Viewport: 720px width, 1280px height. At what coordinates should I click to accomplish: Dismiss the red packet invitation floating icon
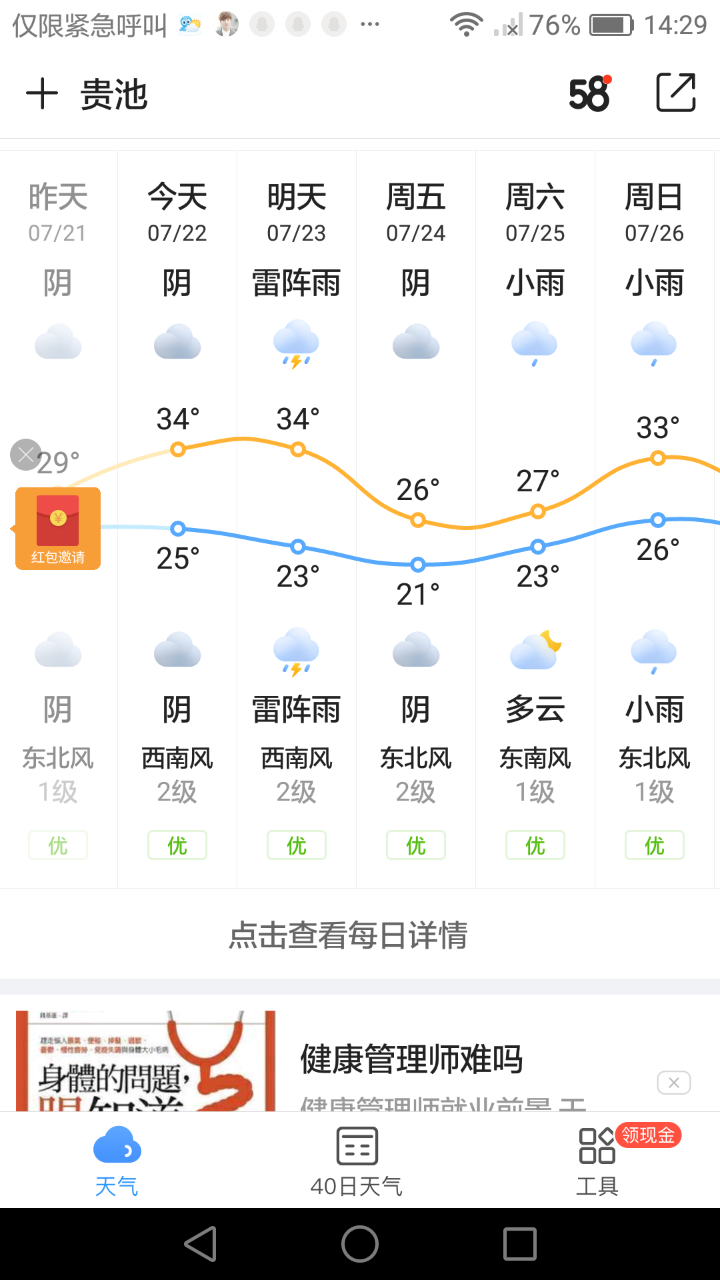coord(26,455)
